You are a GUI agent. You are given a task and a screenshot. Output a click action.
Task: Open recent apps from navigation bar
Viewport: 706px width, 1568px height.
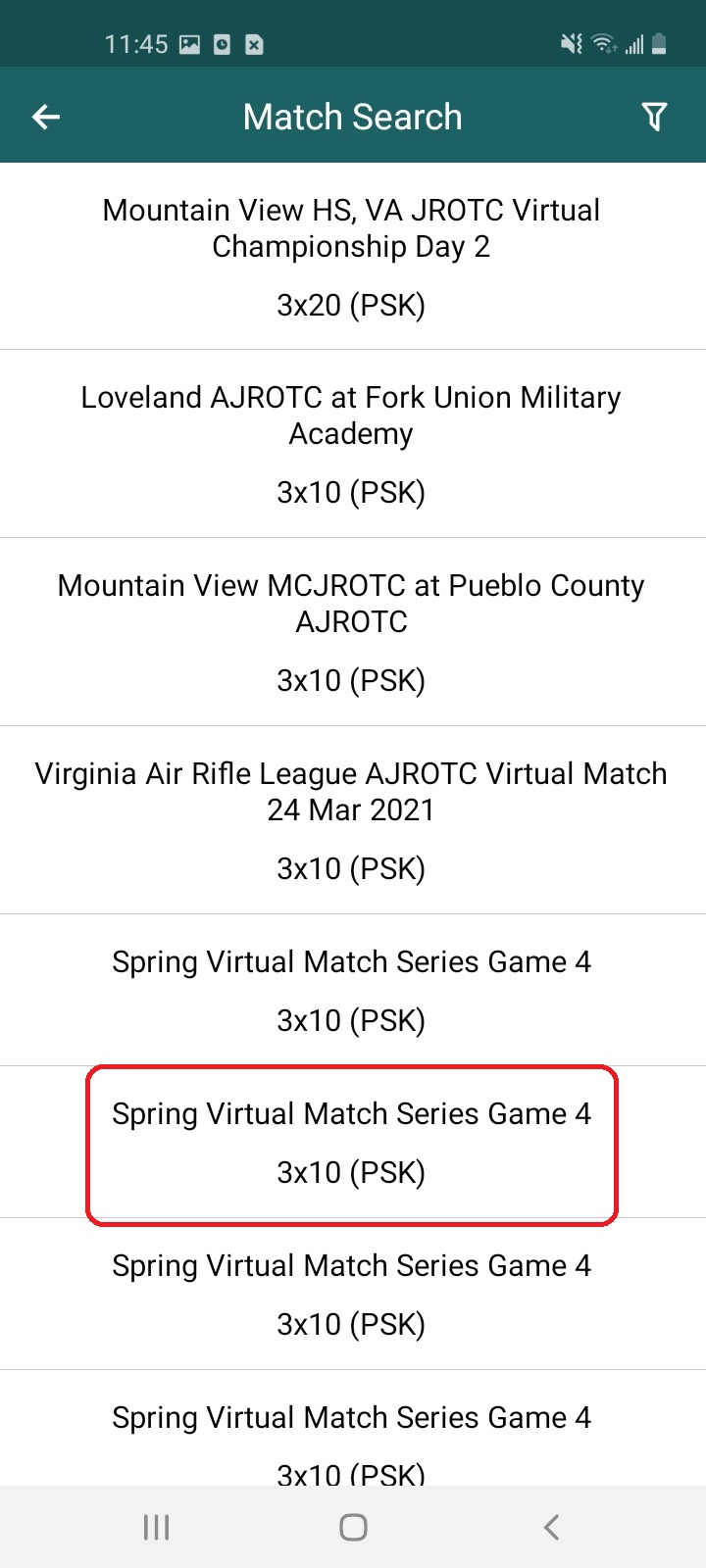click(157, 1527)
